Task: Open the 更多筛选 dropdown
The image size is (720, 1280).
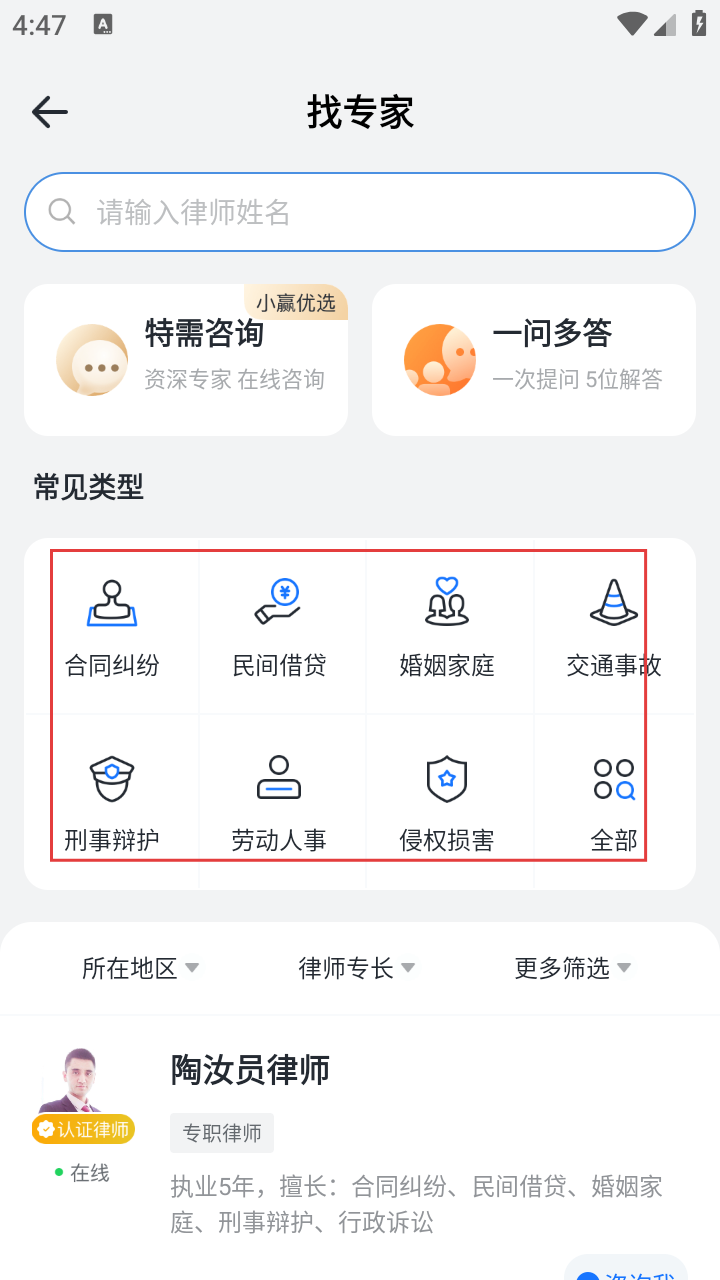Action: click(573, 968)
